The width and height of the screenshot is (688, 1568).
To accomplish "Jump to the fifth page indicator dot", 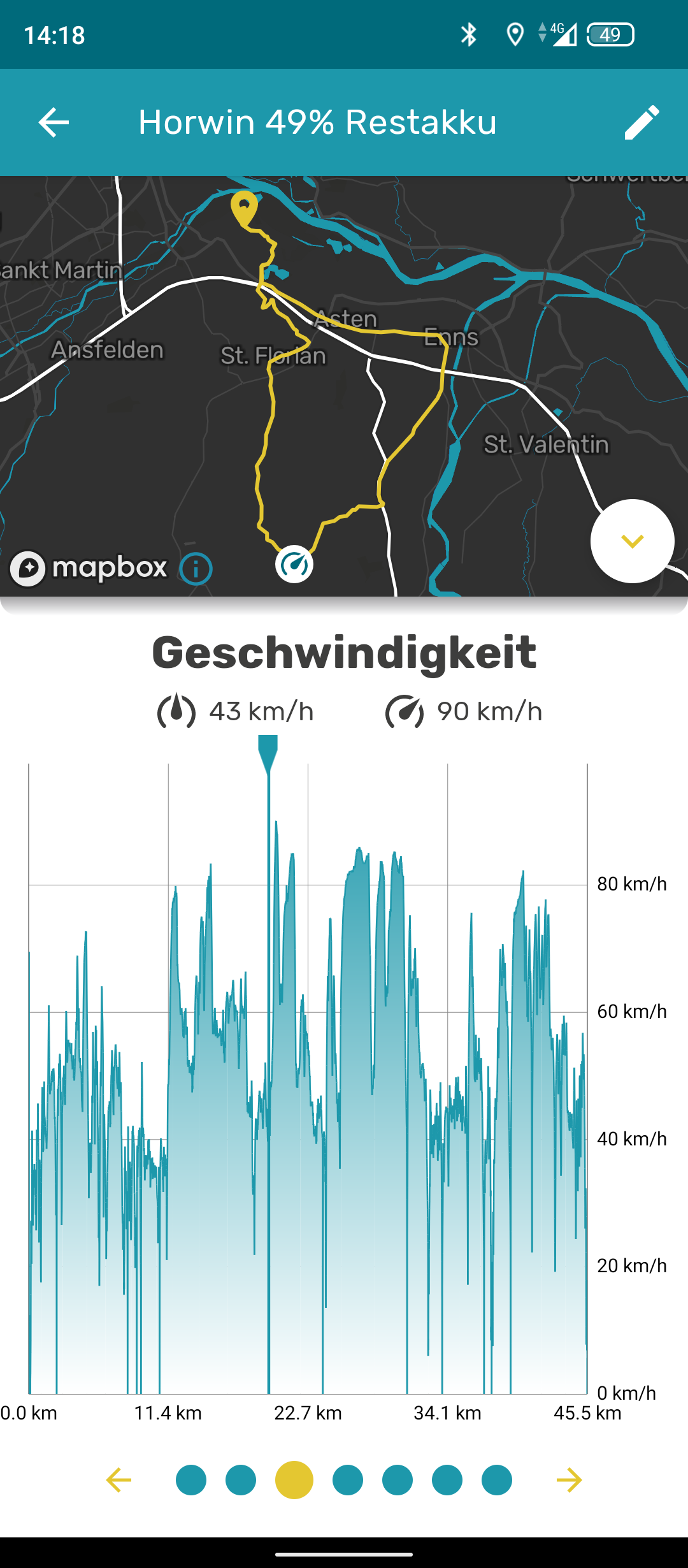I will (x=398, y=1479).
